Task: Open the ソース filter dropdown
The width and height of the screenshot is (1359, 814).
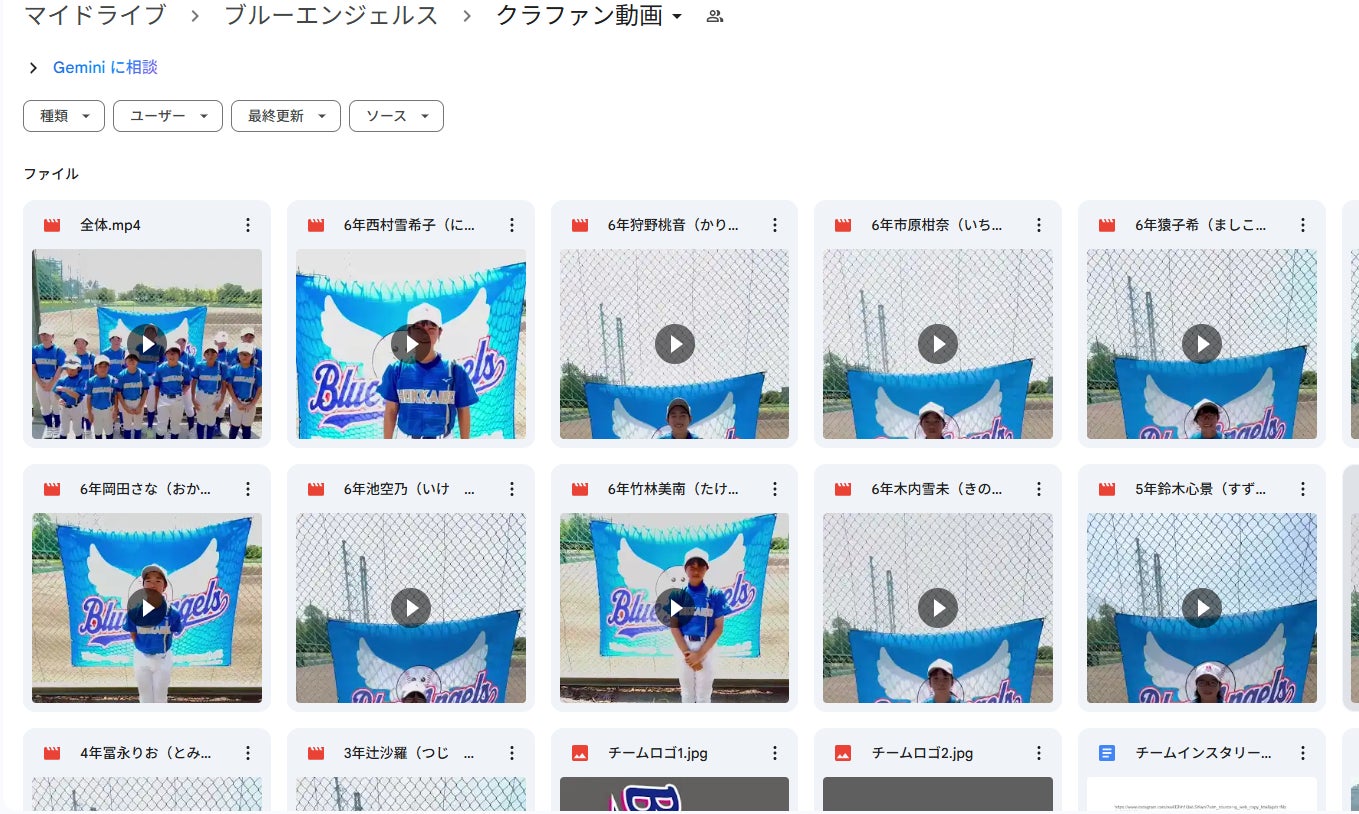Action: click(x=395, y=116)
